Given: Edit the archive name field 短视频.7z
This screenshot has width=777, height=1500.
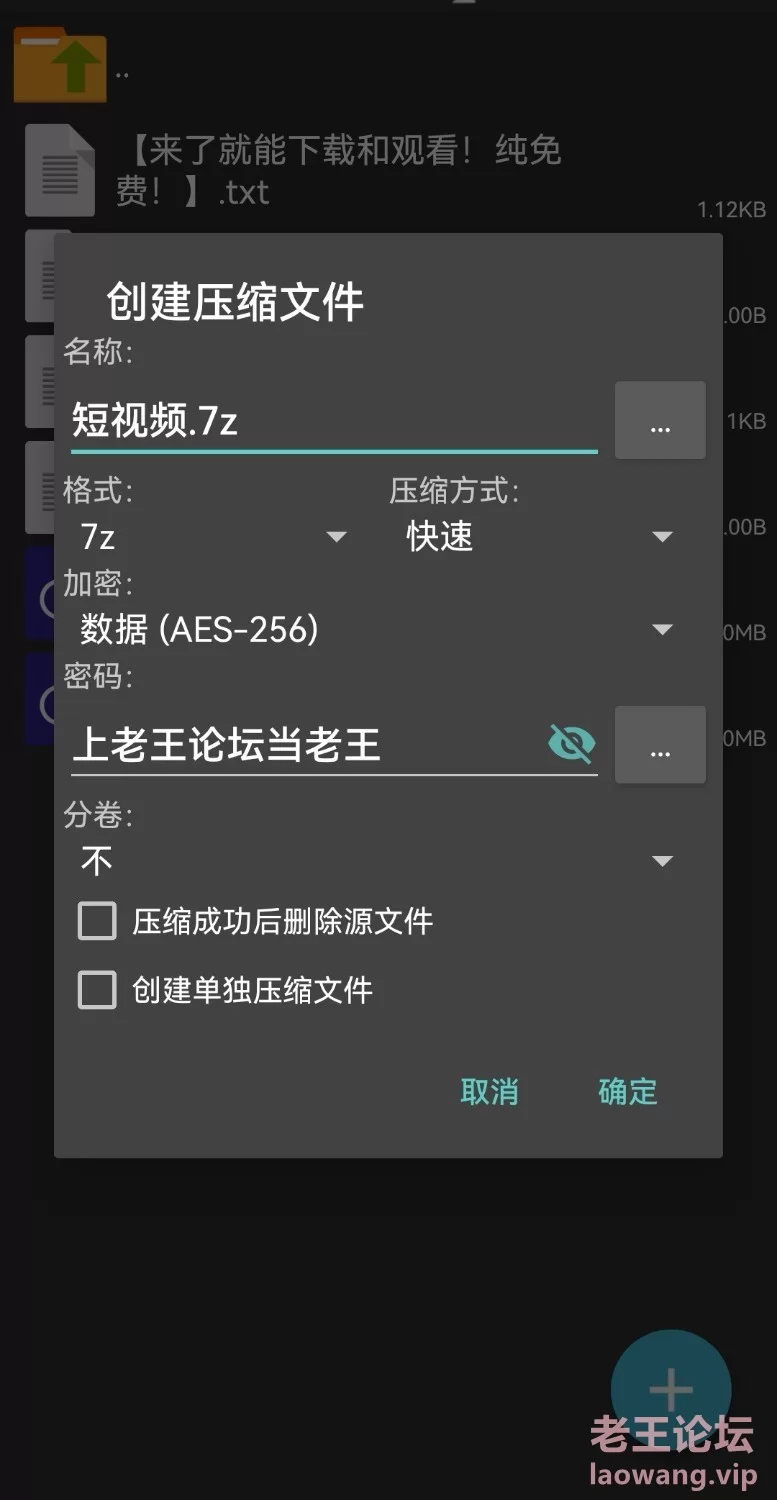Looking at the screenshot, I should [x=334, y=421].
